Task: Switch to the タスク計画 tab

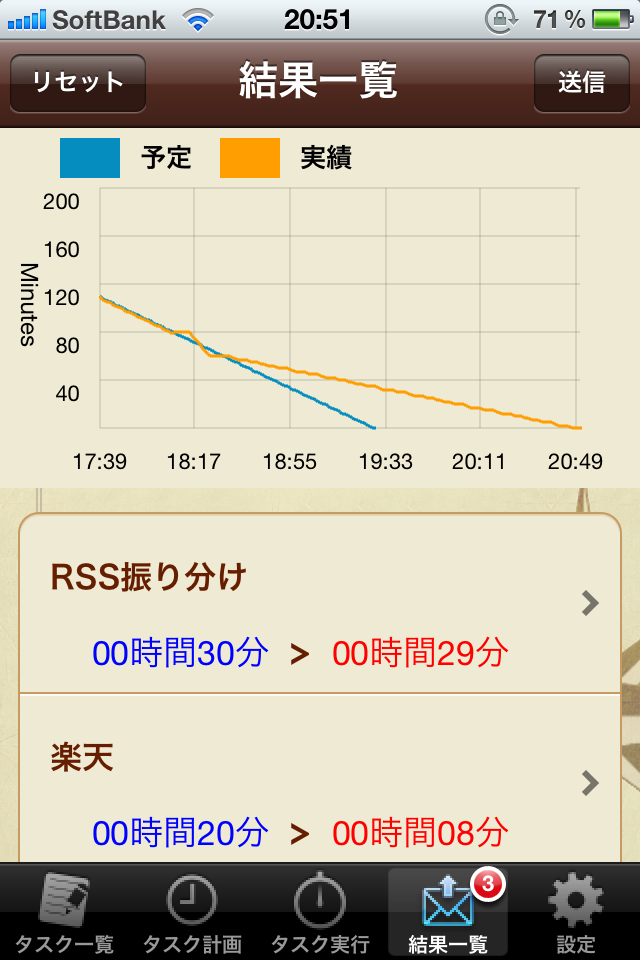Action: tap(192, 912)
